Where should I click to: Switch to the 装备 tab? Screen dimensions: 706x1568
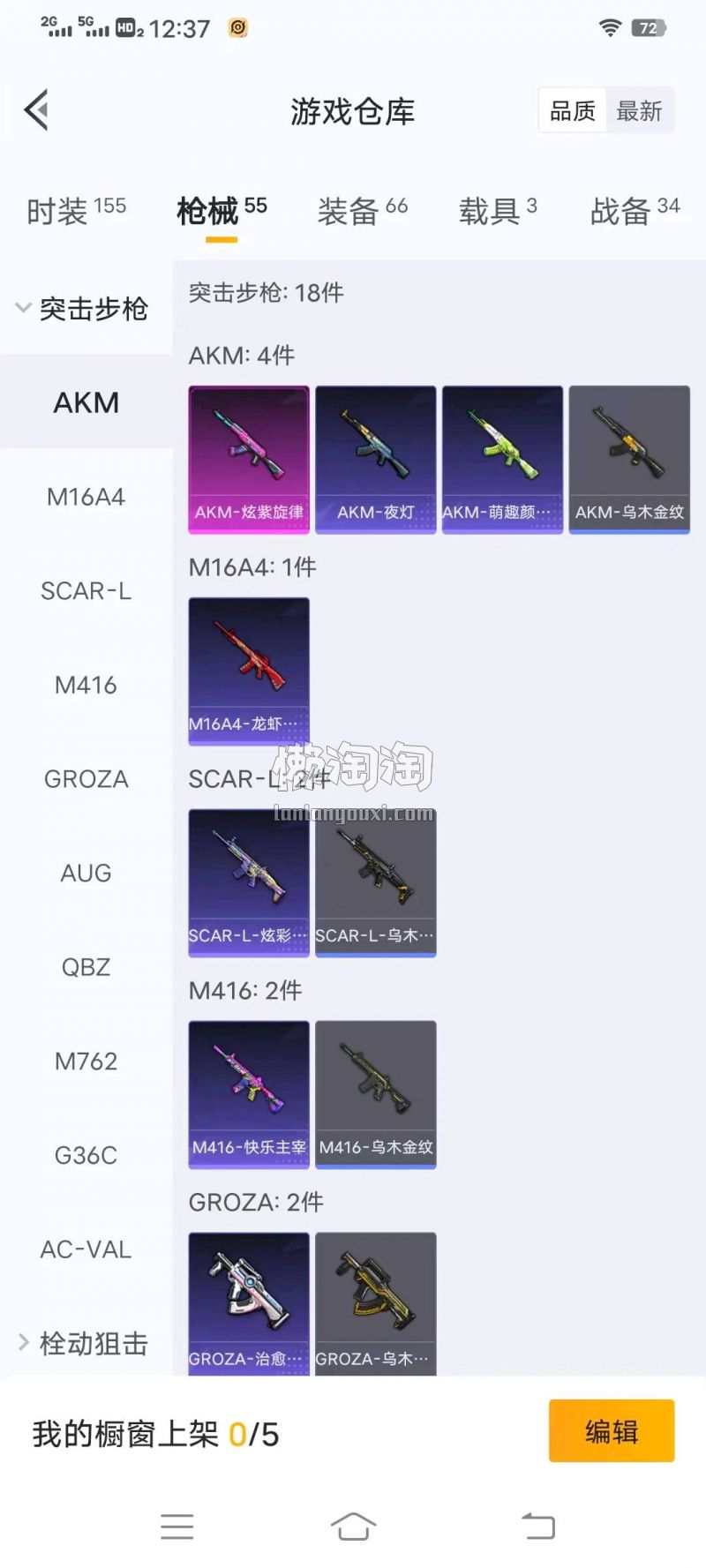[362, 211]
